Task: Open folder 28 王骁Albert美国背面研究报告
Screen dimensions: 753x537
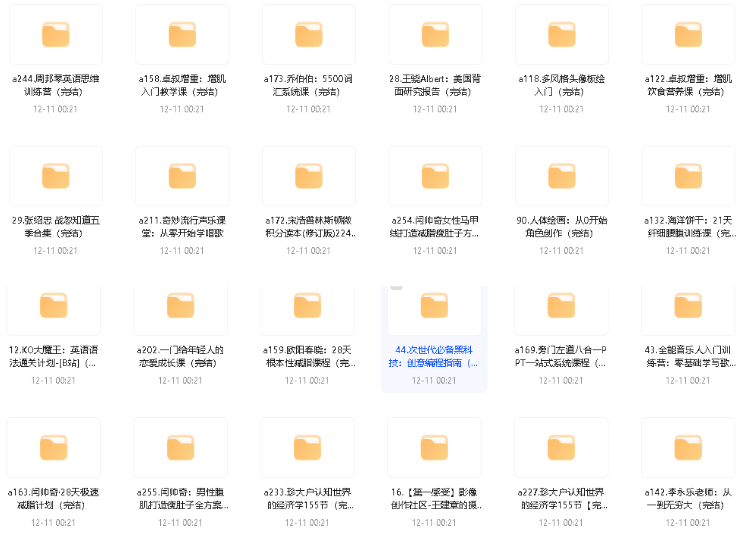Action: pos(435,34)
